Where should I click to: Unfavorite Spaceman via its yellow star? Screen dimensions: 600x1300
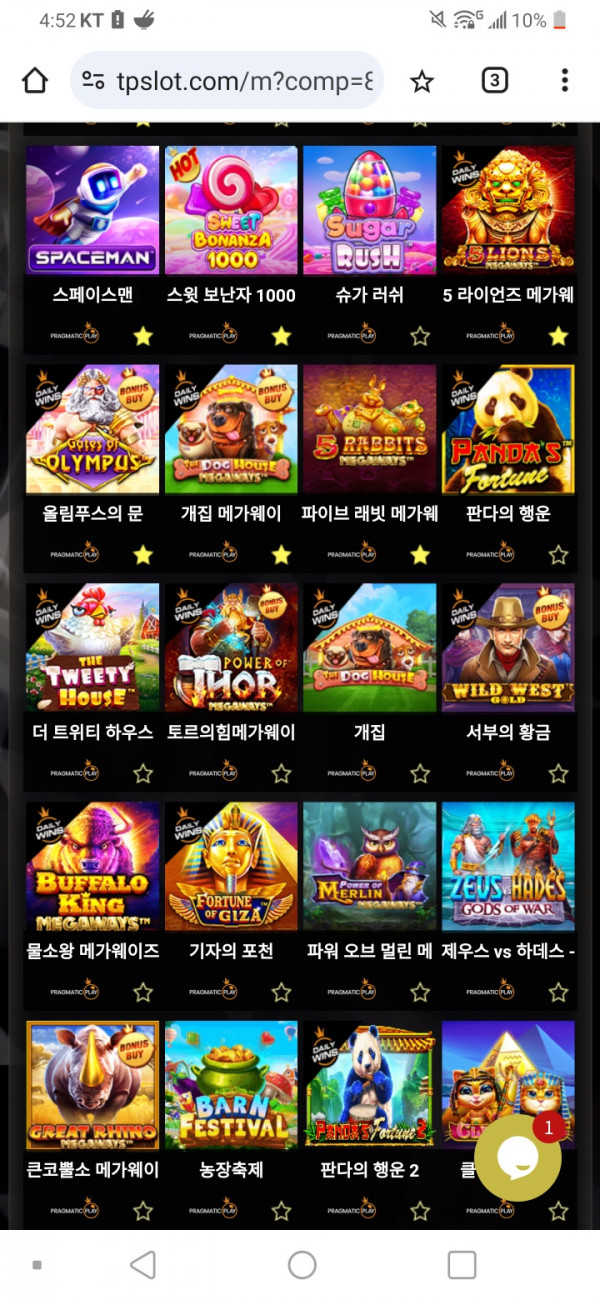[x=143, y=336]
